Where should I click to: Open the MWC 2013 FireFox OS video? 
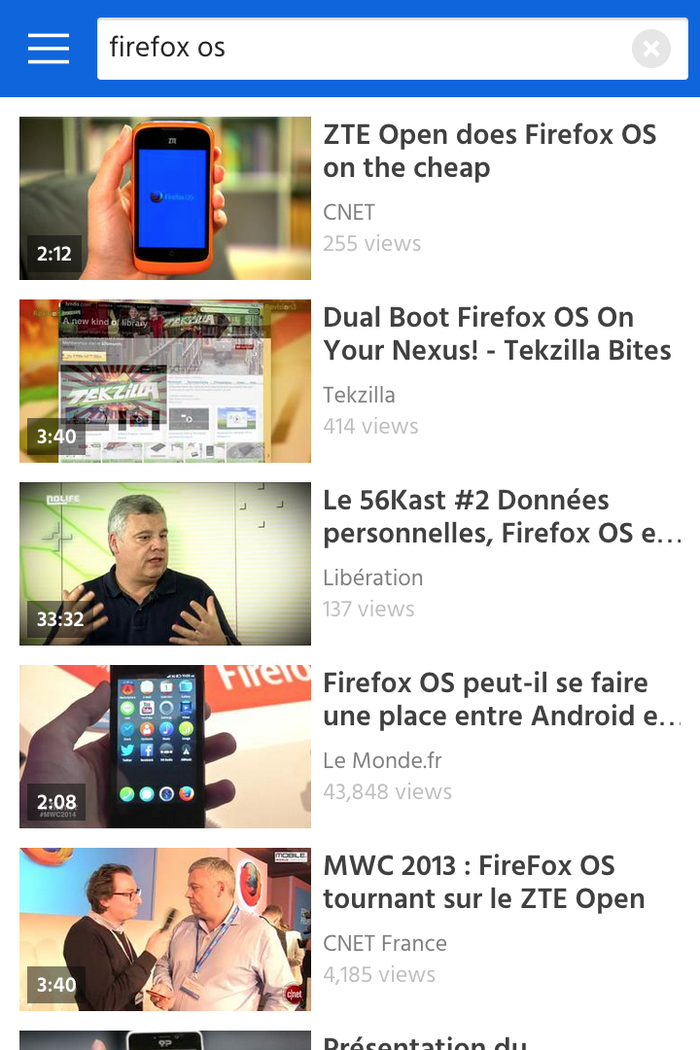point(165,929)
